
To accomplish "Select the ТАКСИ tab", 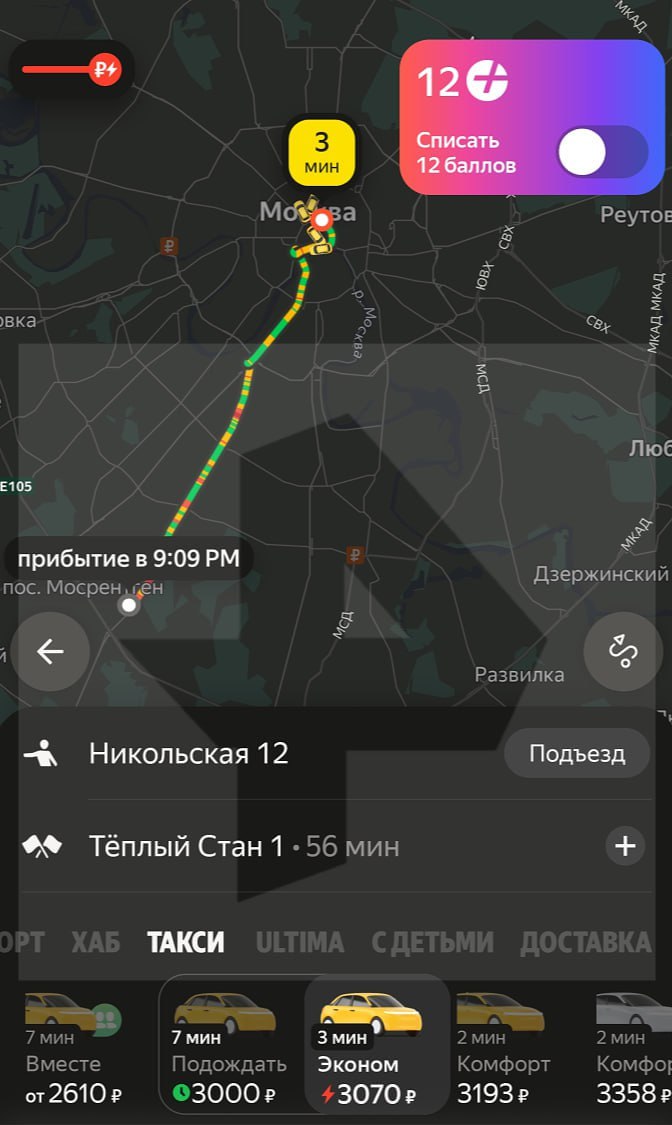I will [186, 942].
